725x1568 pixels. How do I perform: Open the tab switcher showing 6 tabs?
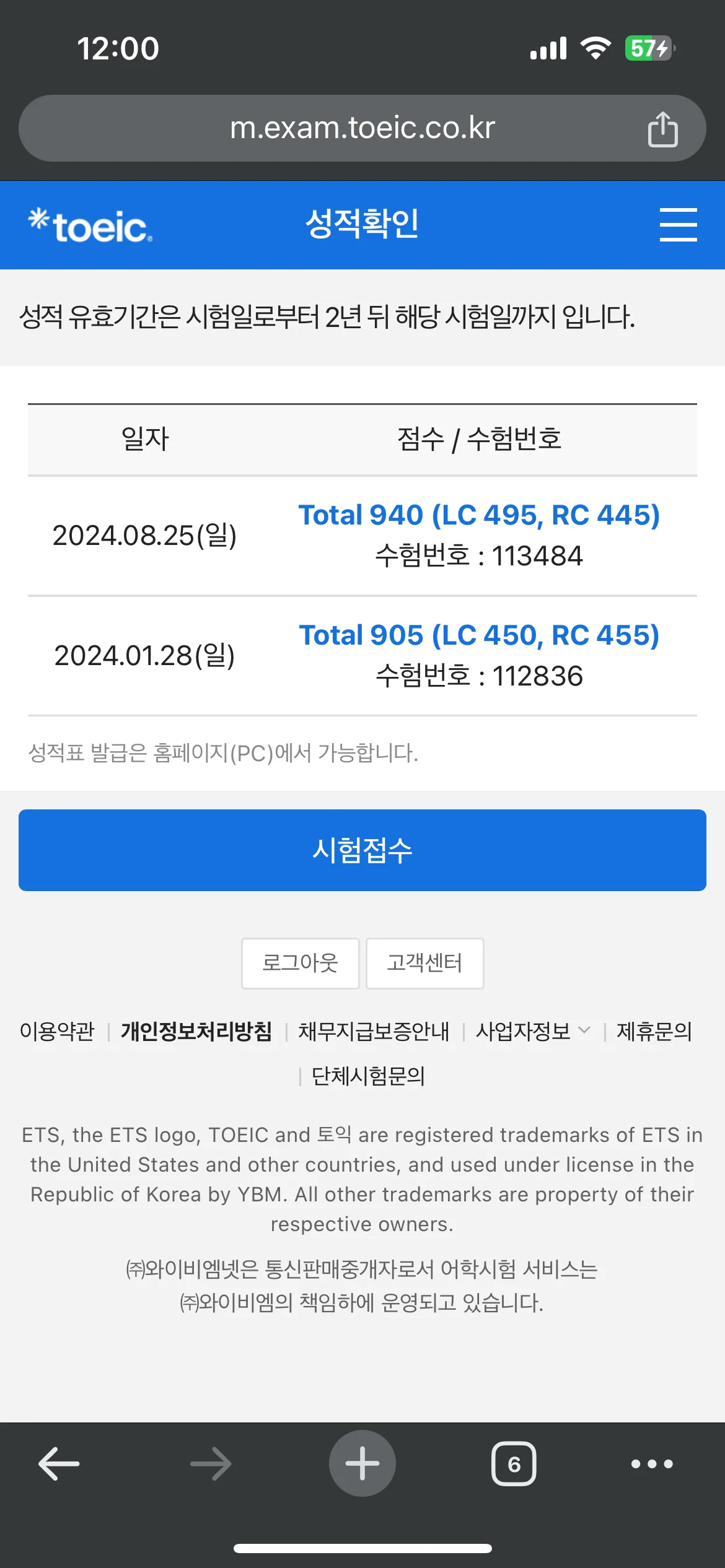514,1464
